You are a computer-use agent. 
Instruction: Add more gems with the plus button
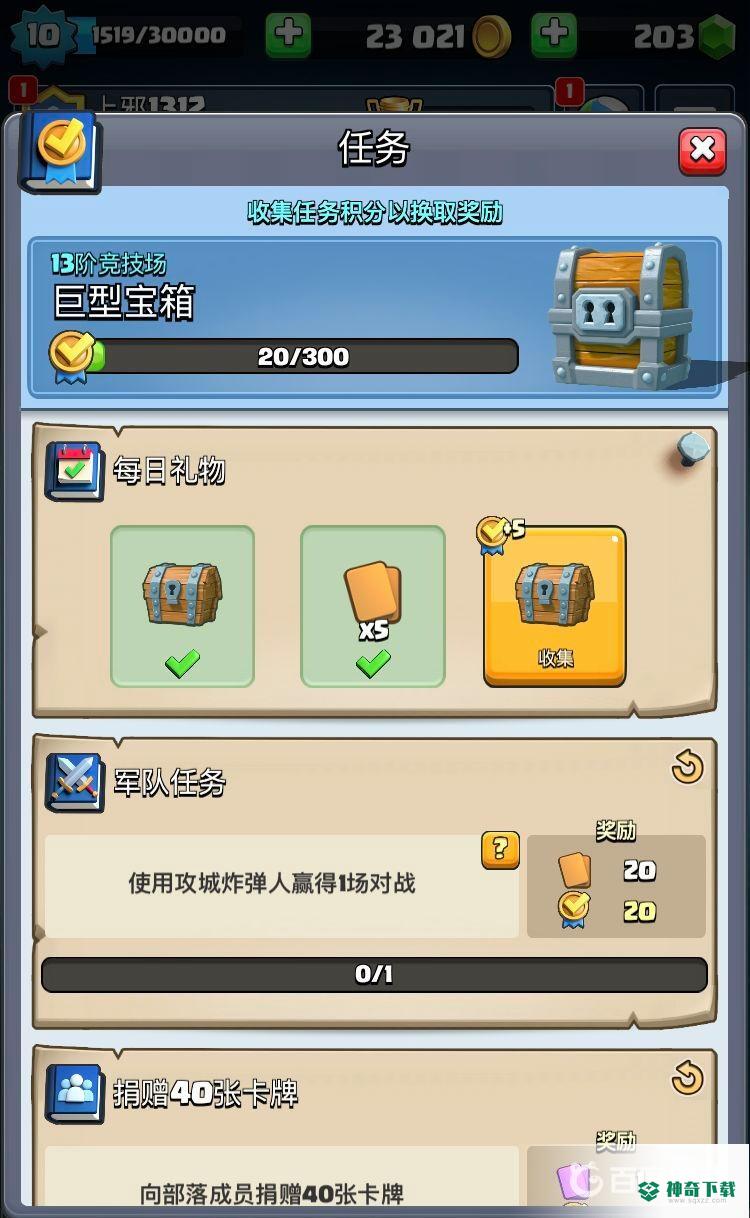(553, 36)
